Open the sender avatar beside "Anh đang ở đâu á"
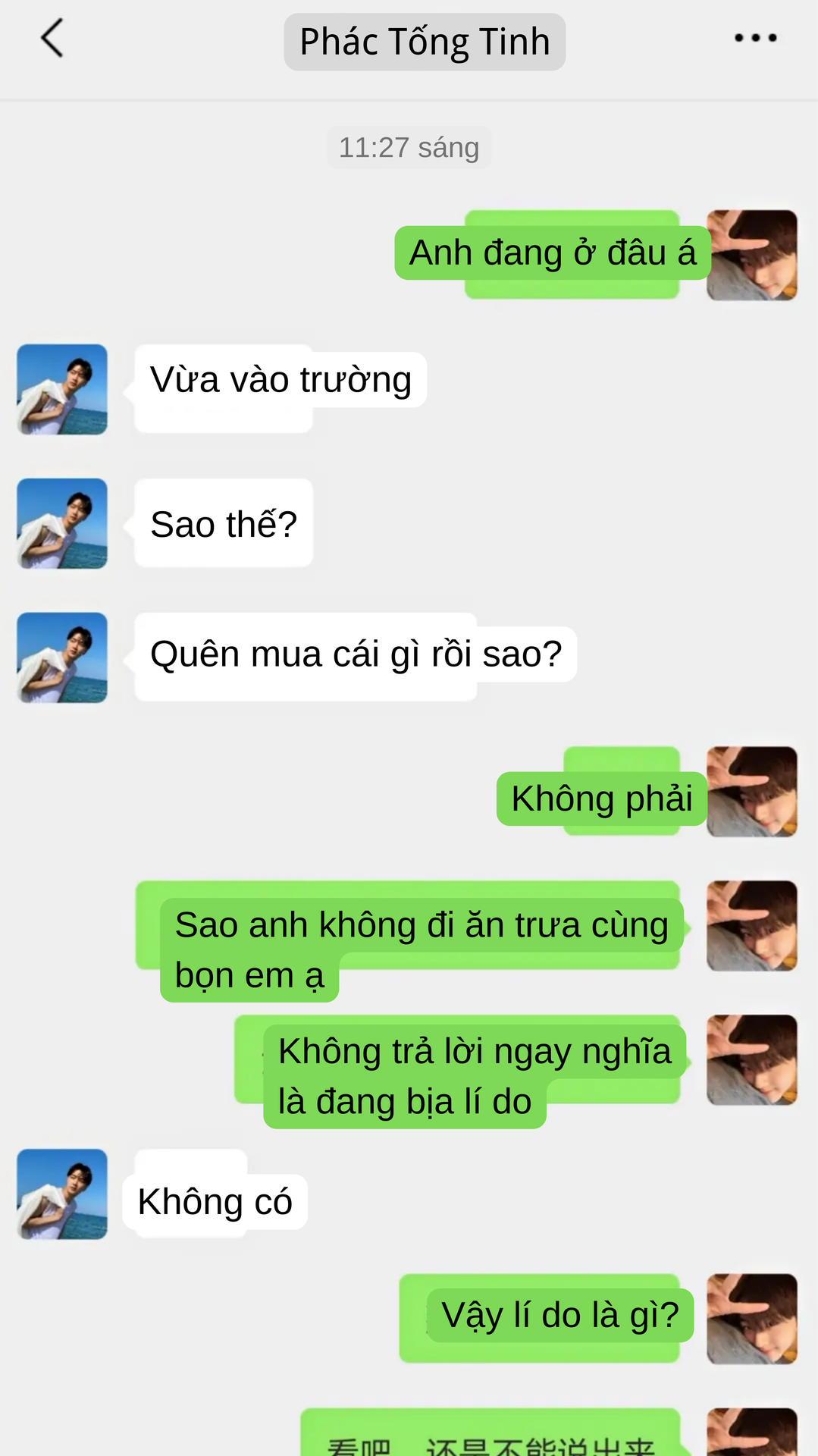The image size is (818, 1456). pyautogui.click(x=752, y=256)
